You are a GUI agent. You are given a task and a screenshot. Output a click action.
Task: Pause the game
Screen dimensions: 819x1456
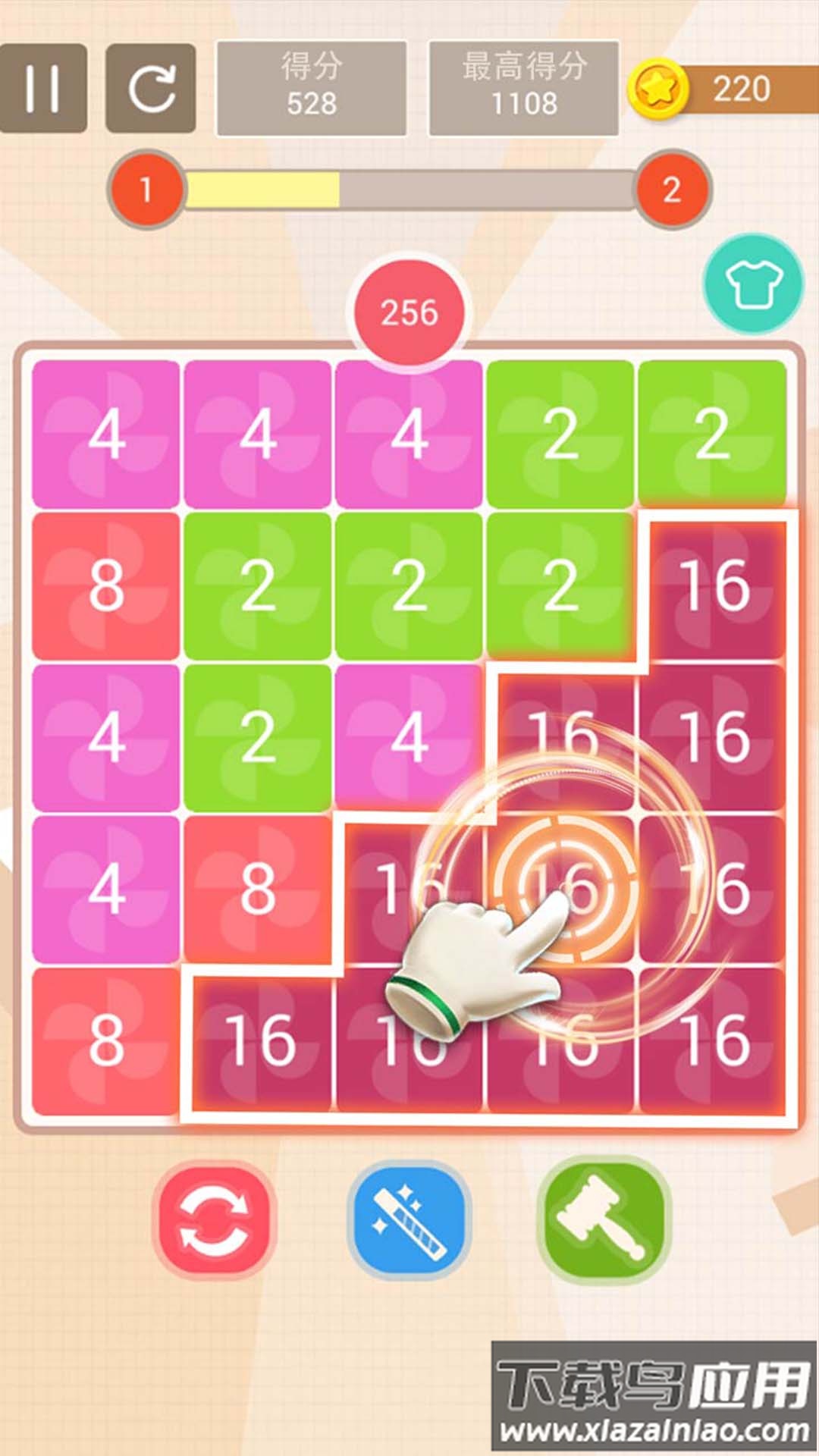pyautogui.click(x=42, y=89)
